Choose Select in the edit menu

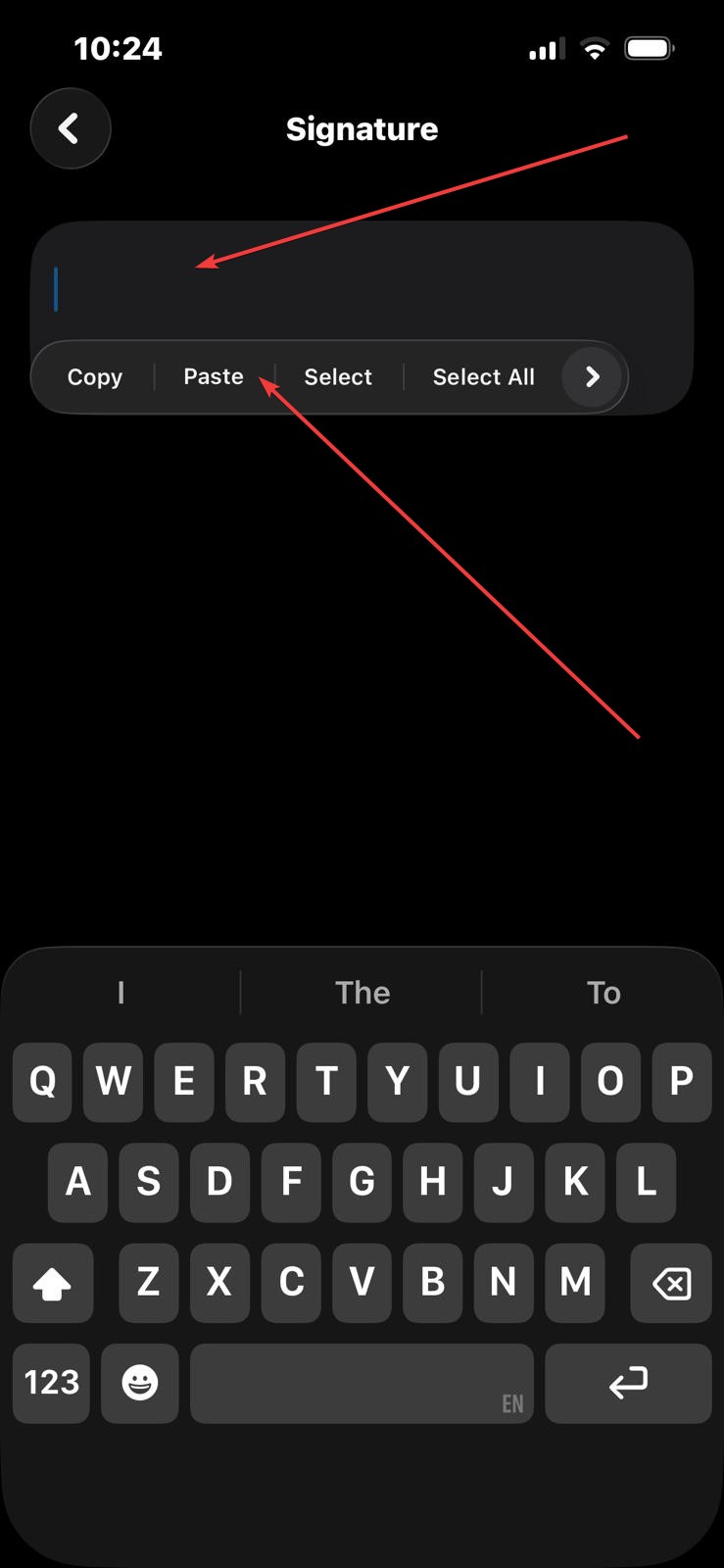tap(338, 377)
